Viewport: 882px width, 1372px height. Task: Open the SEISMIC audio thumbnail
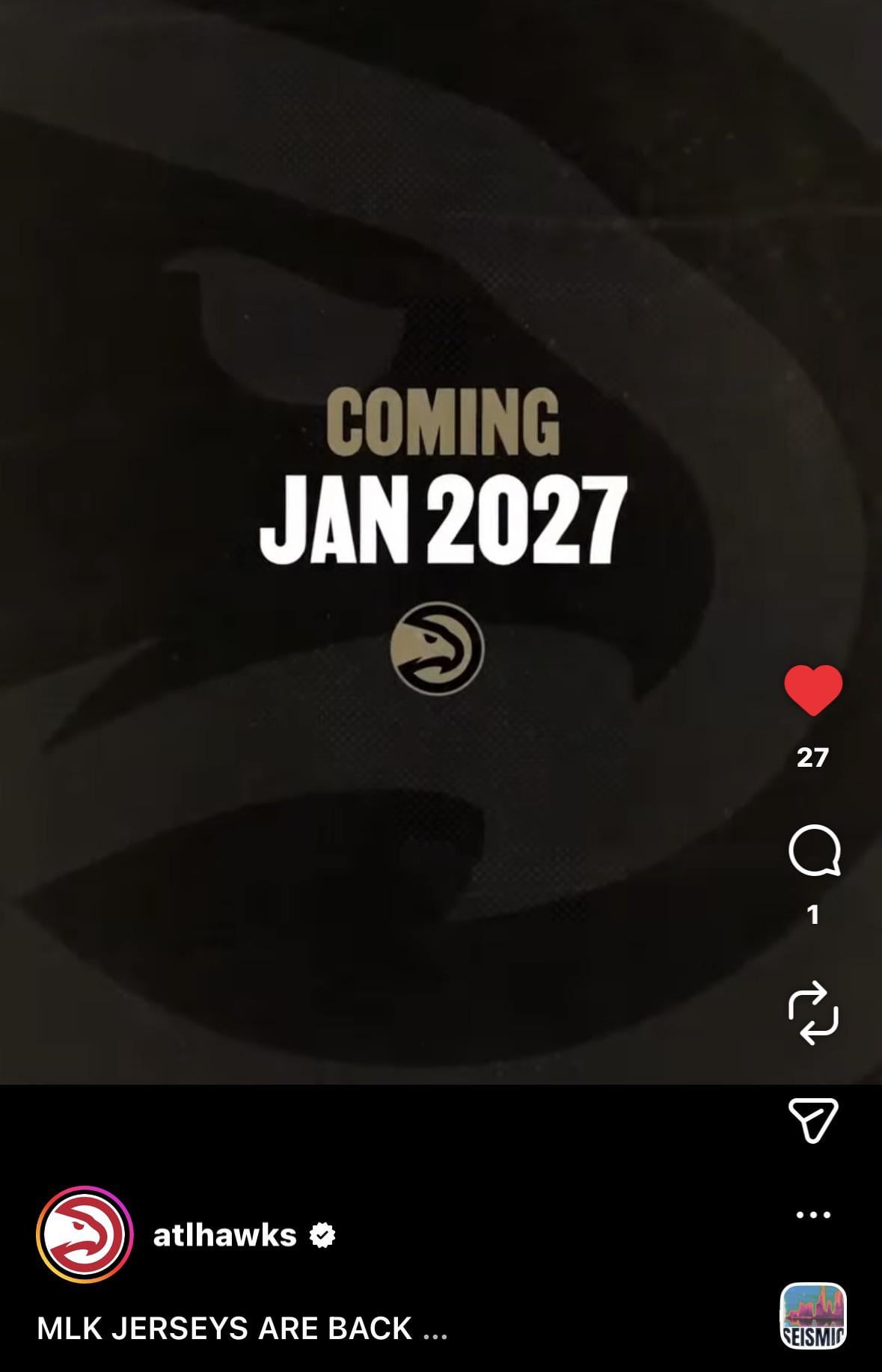pos(813,1316)
